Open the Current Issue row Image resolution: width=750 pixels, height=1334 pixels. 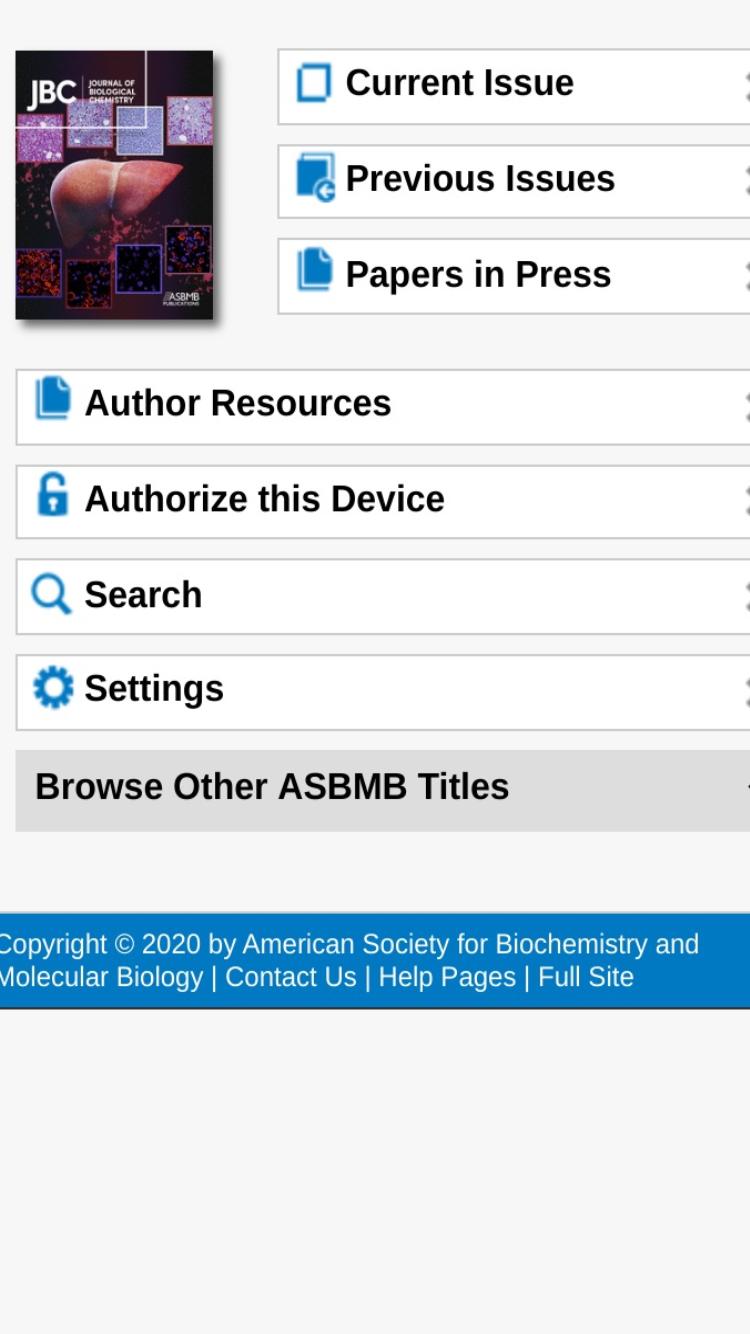coord(514,87)
